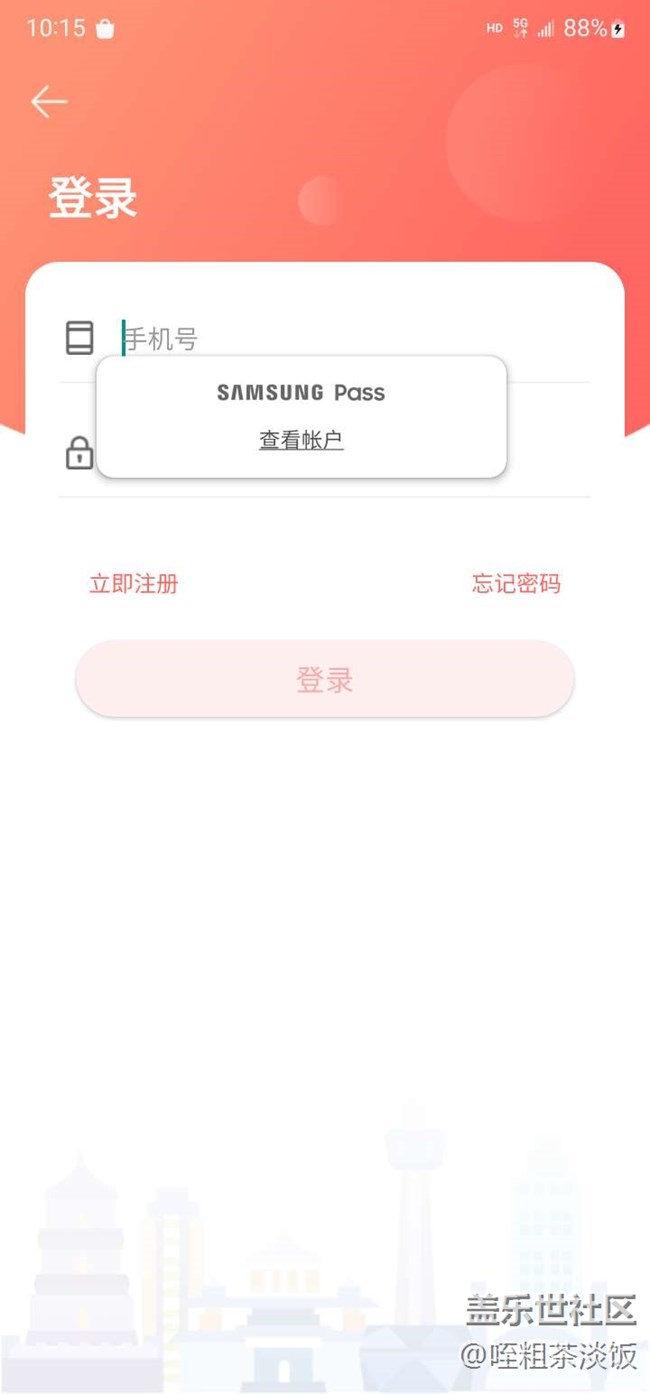Viewport: 650px width, 1394px height.
Task: Tap the 登录 login button
Action: (325, 680)
